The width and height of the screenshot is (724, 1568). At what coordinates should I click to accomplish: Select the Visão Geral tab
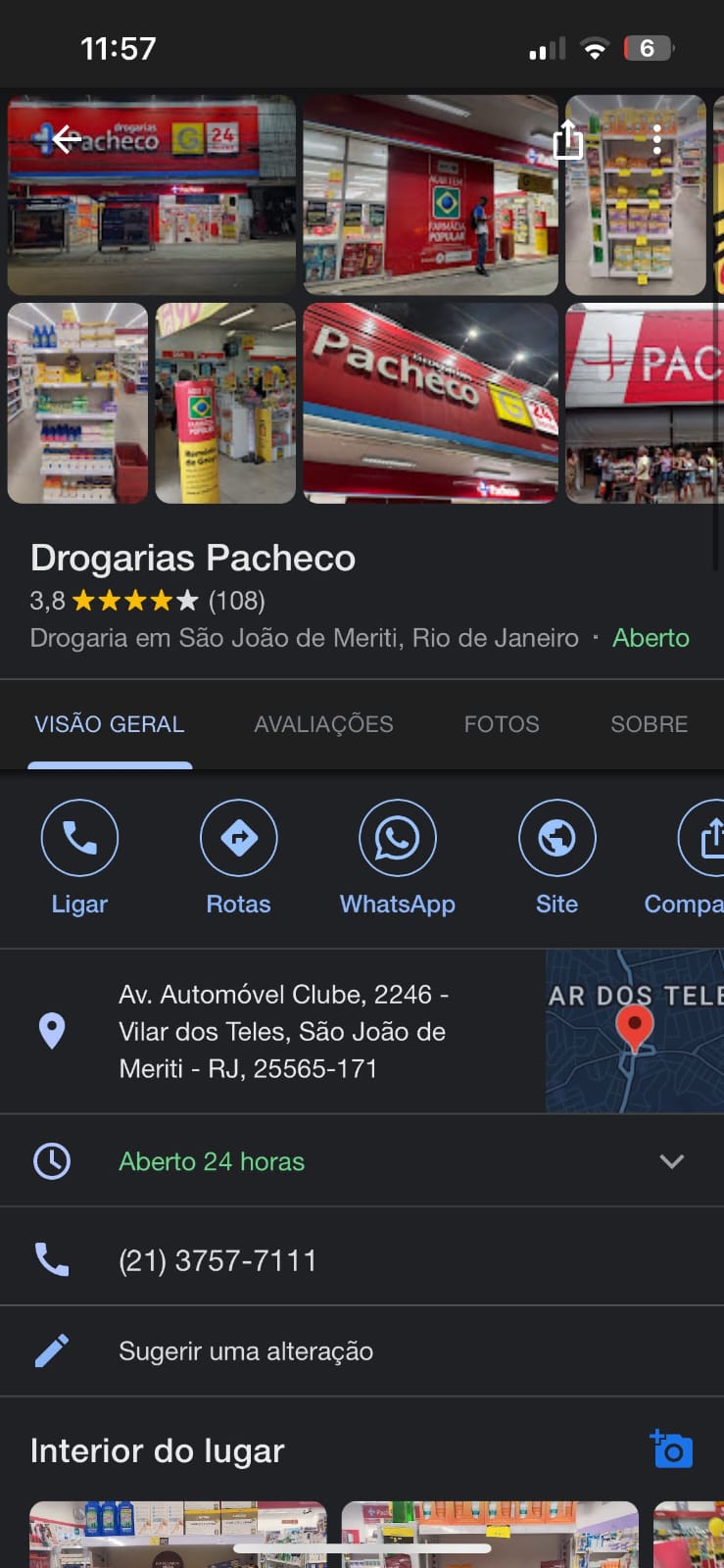click(110, 724)
